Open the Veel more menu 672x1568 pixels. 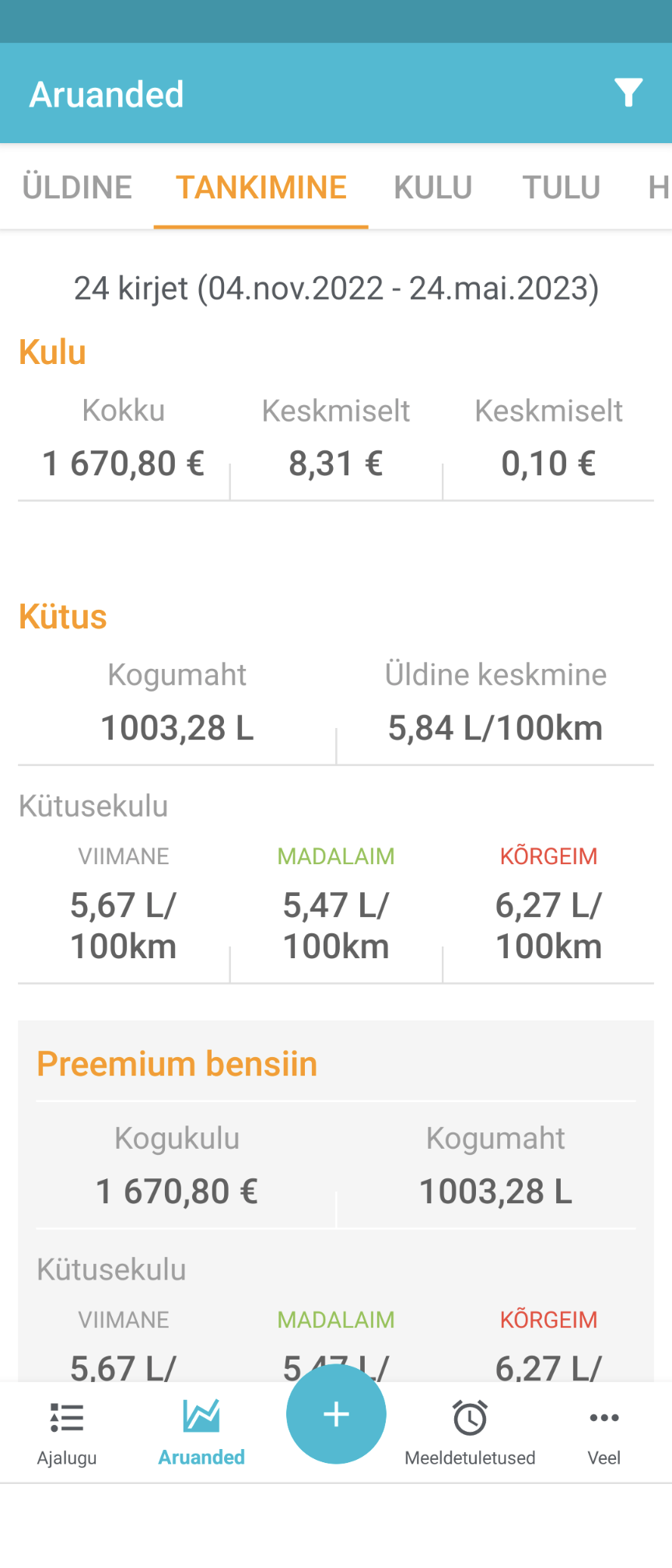click(x=604, y=1433)
